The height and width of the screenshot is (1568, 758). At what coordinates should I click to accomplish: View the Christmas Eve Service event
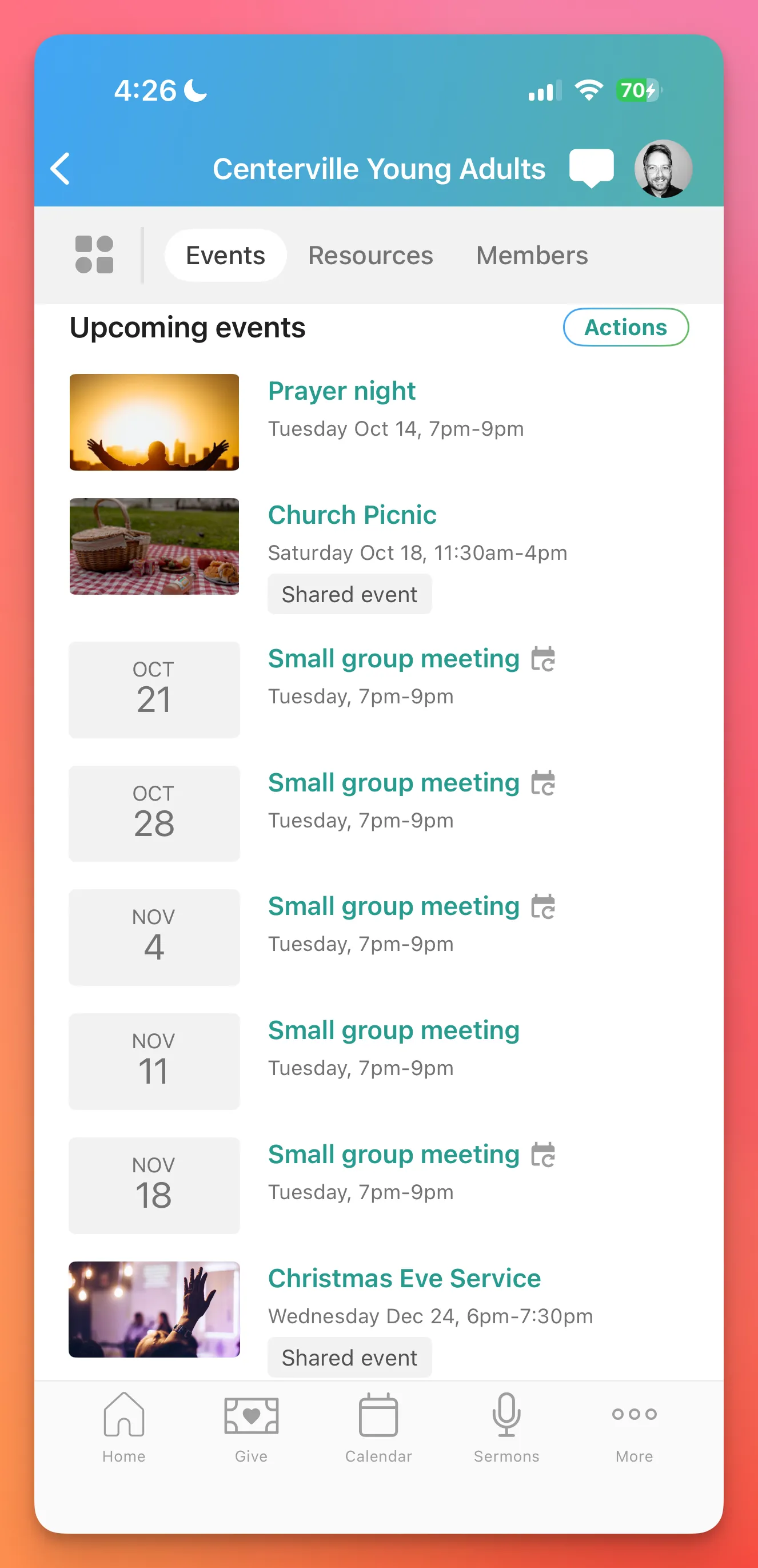404,1279
